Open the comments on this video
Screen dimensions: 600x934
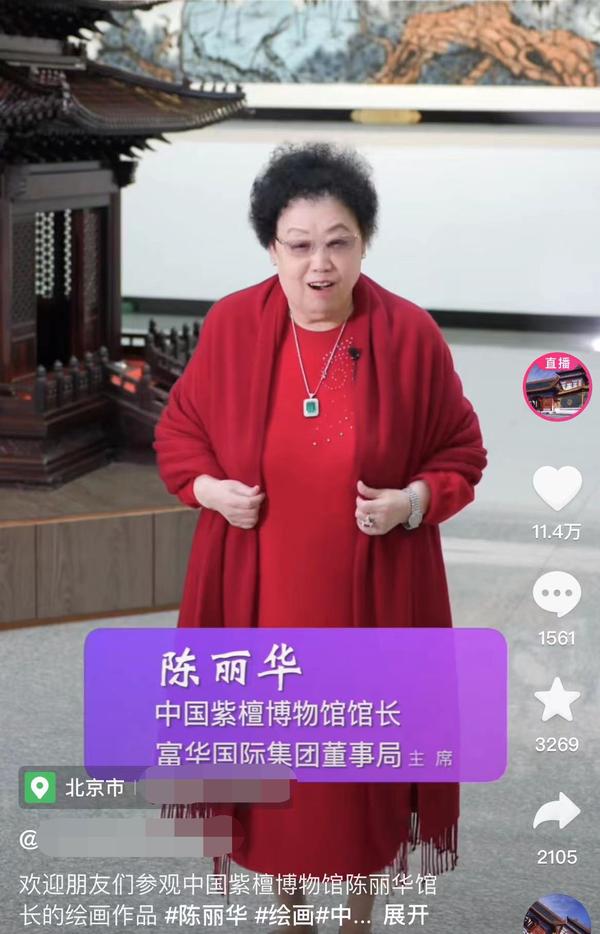557,594
